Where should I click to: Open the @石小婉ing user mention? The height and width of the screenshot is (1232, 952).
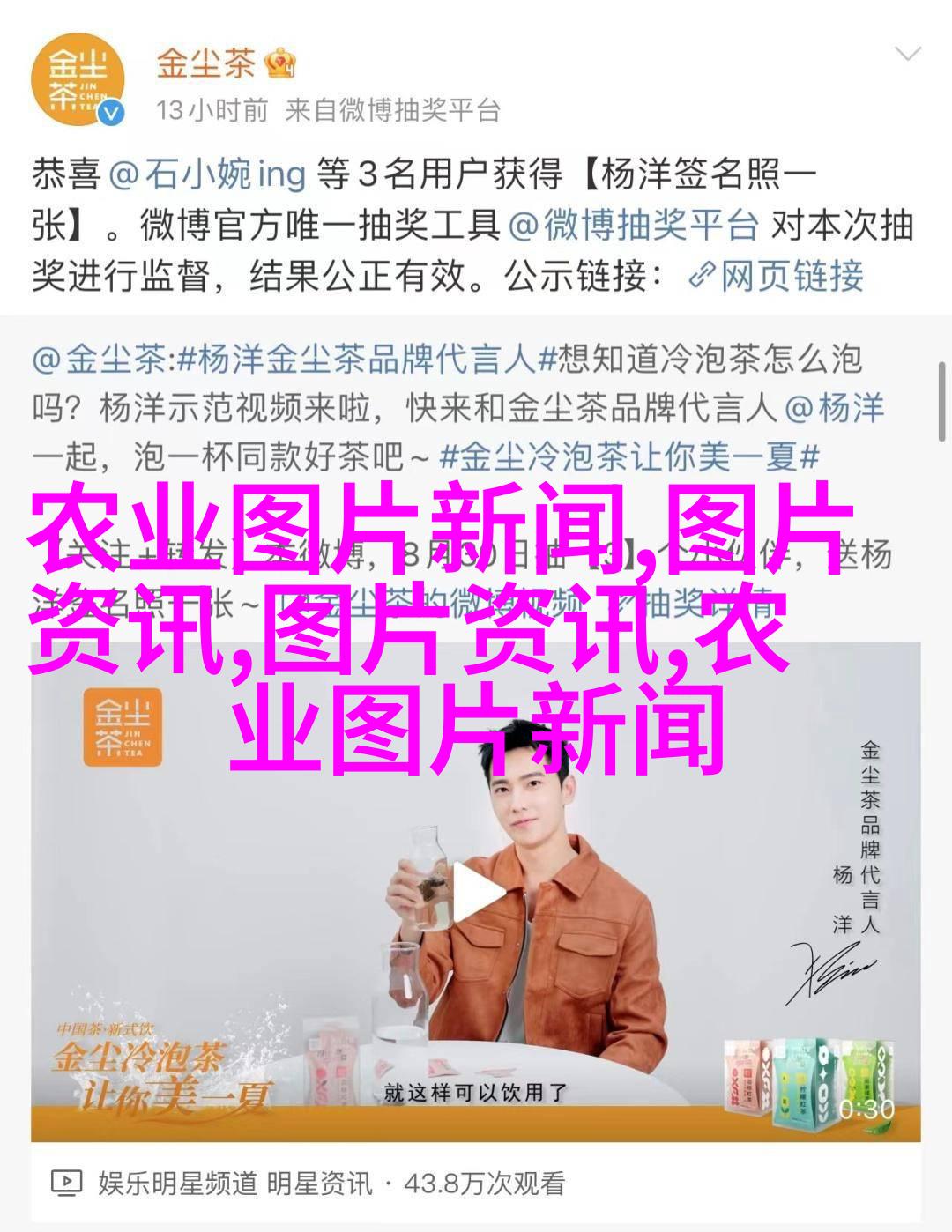(x=208, y=174)
